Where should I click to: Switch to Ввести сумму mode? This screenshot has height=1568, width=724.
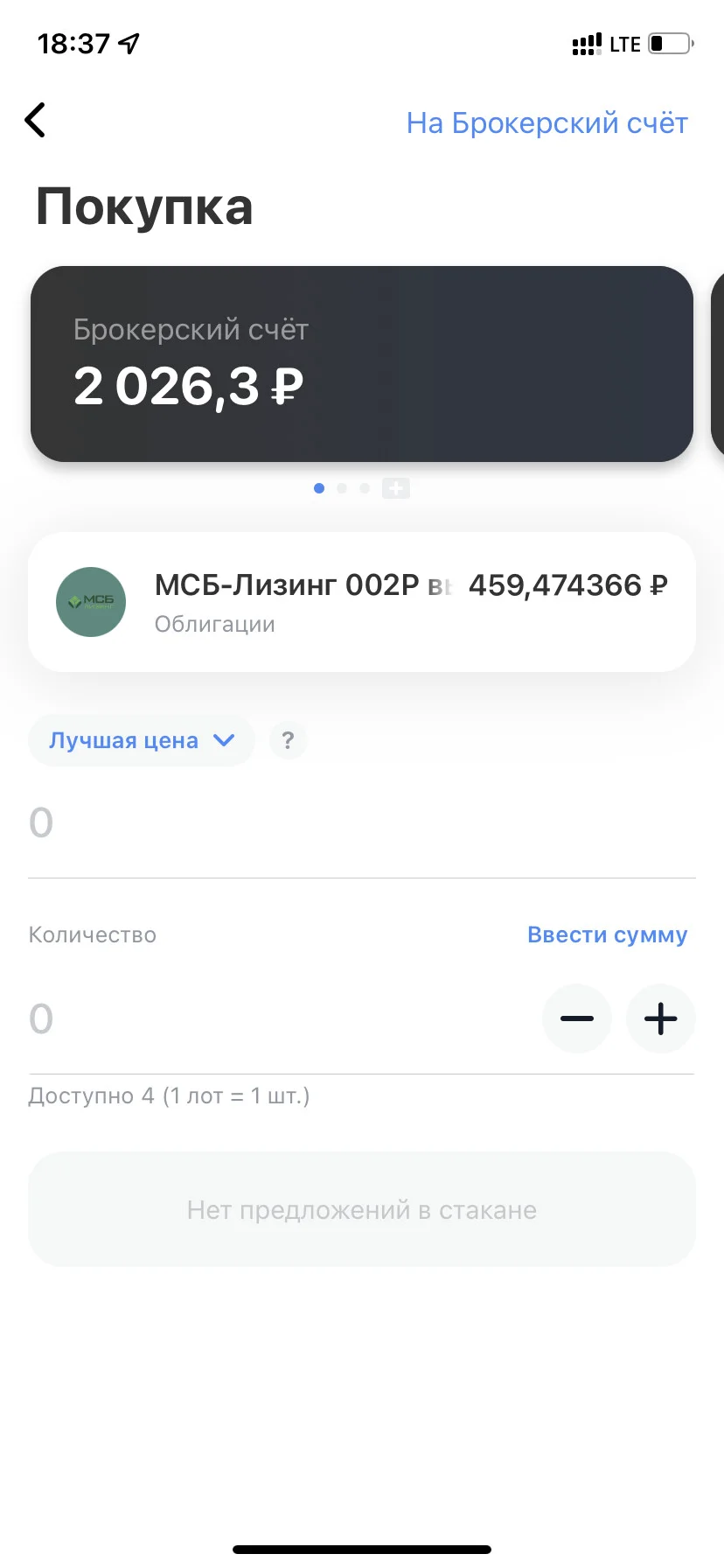pyautogui.click(x=608, y=934)
